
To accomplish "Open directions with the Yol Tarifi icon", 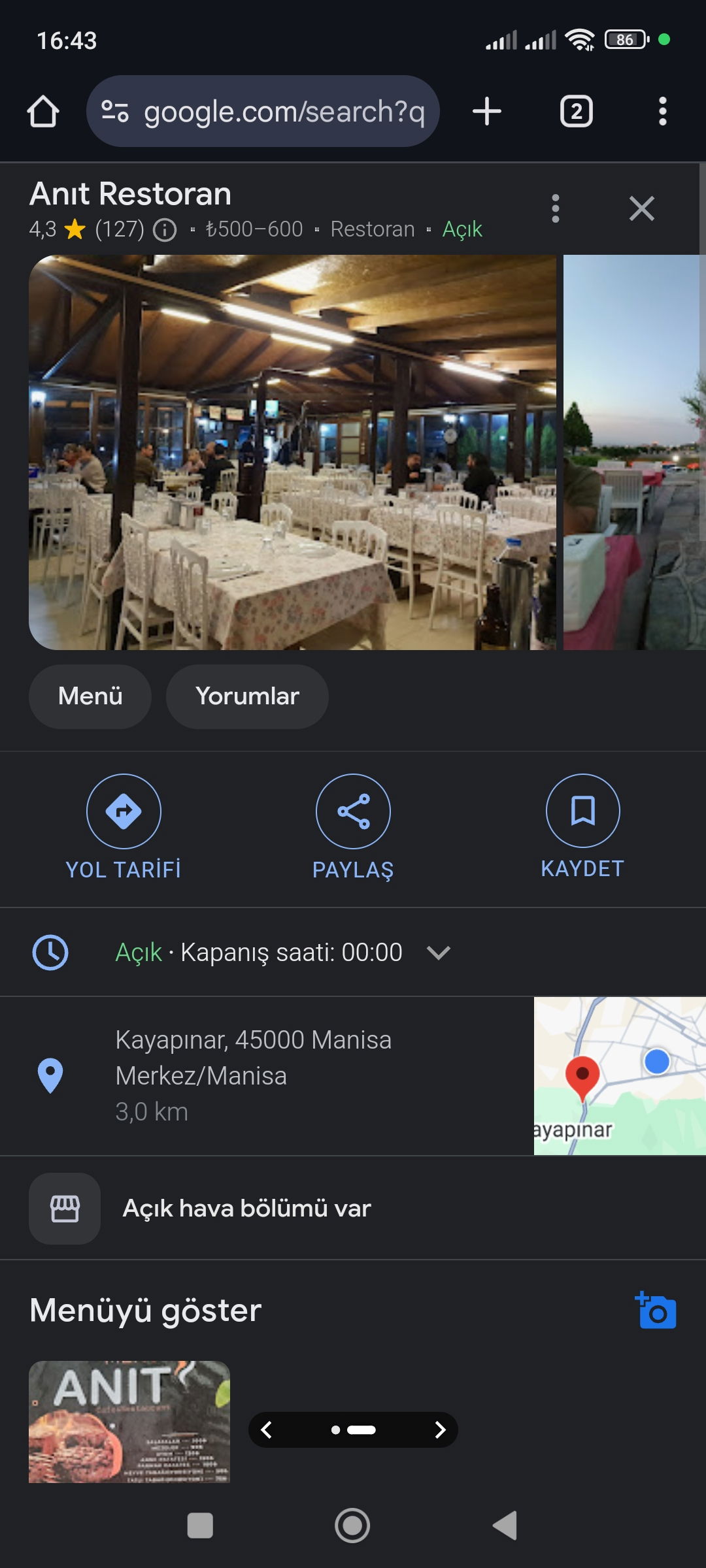I will pyautogui.click(x=124, y=811).
